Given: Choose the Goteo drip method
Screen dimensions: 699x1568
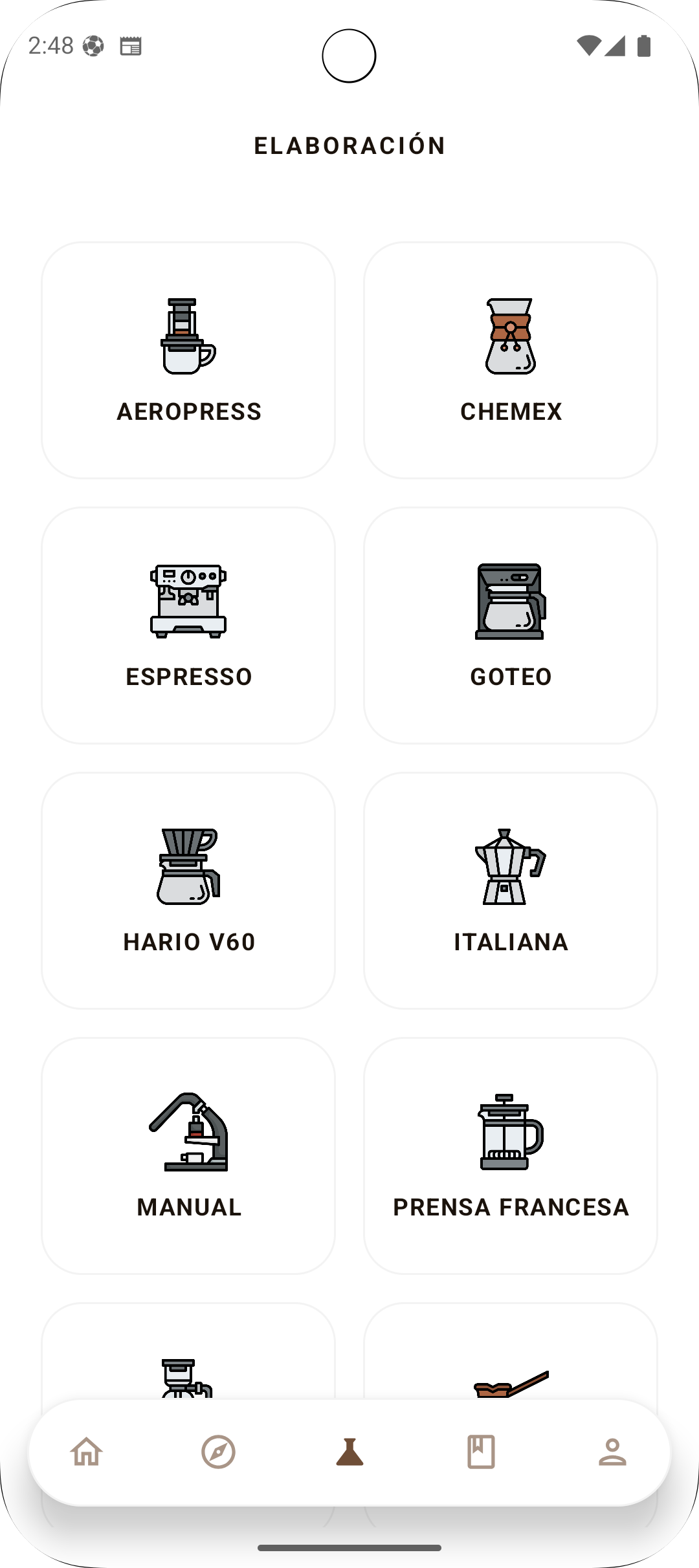Looking at the screenshot, I should pyautogui.click(x=511, y=626).
